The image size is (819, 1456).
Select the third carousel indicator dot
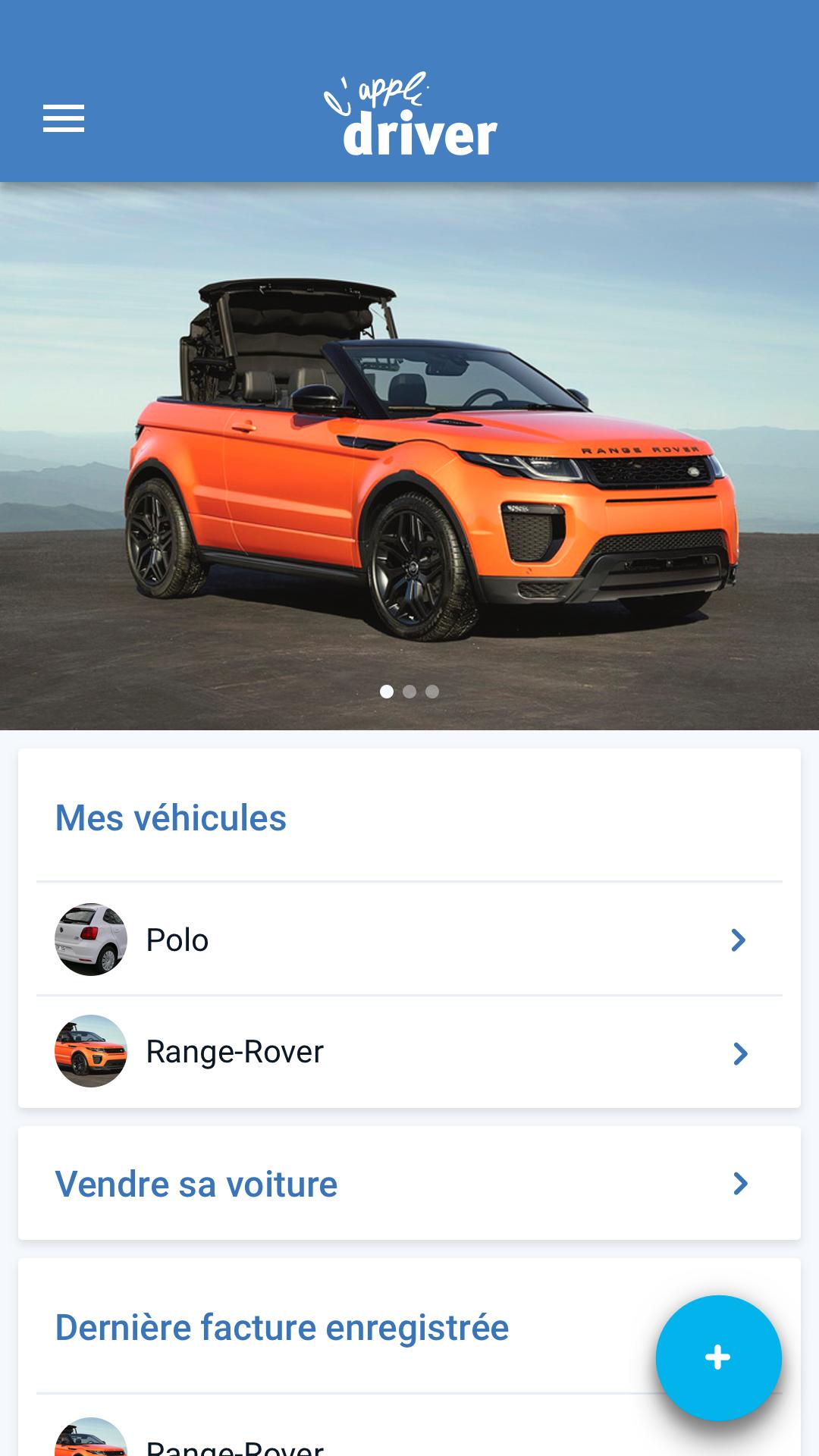pyautogui.click(x=432, y=692)
